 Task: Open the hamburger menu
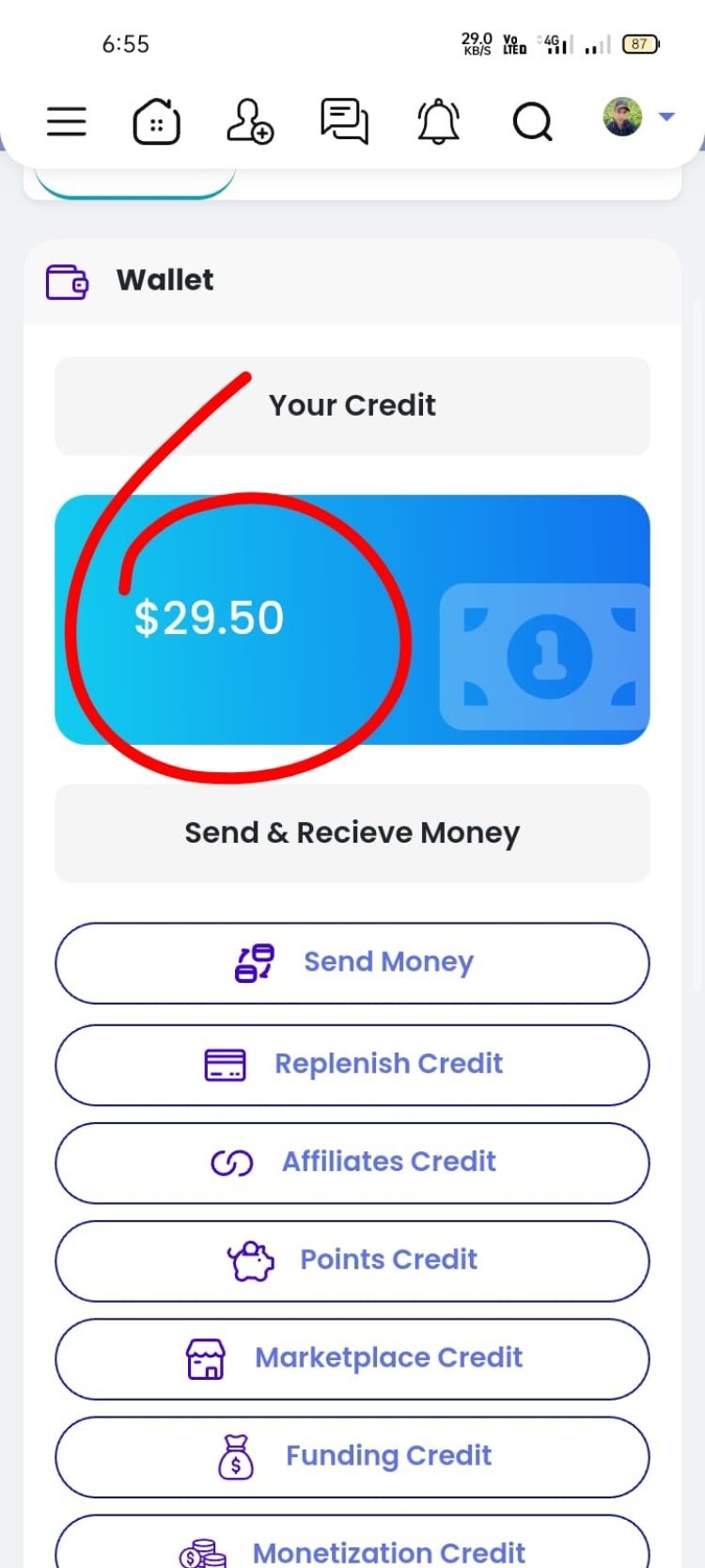(67, 121)
